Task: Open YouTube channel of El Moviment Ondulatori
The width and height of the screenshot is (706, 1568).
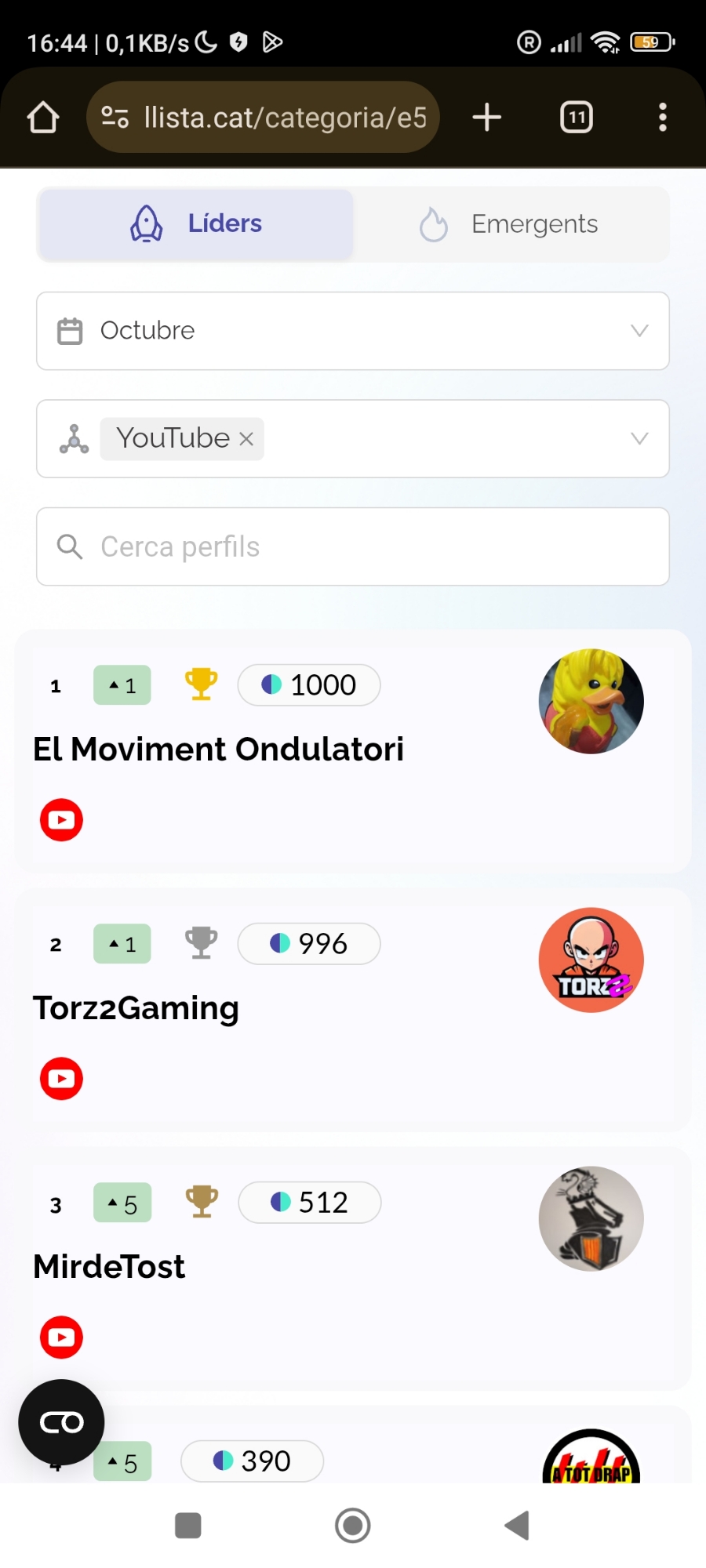Action: [61, 820]
